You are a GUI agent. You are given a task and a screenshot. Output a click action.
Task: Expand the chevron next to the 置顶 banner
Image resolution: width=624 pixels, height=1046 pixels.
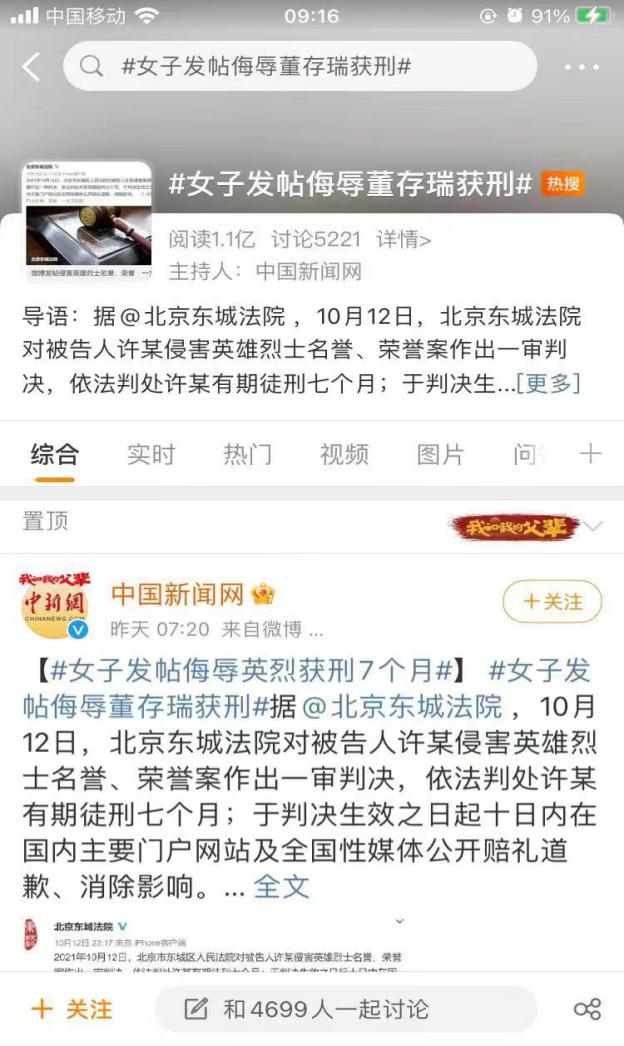tap(594, 526)
